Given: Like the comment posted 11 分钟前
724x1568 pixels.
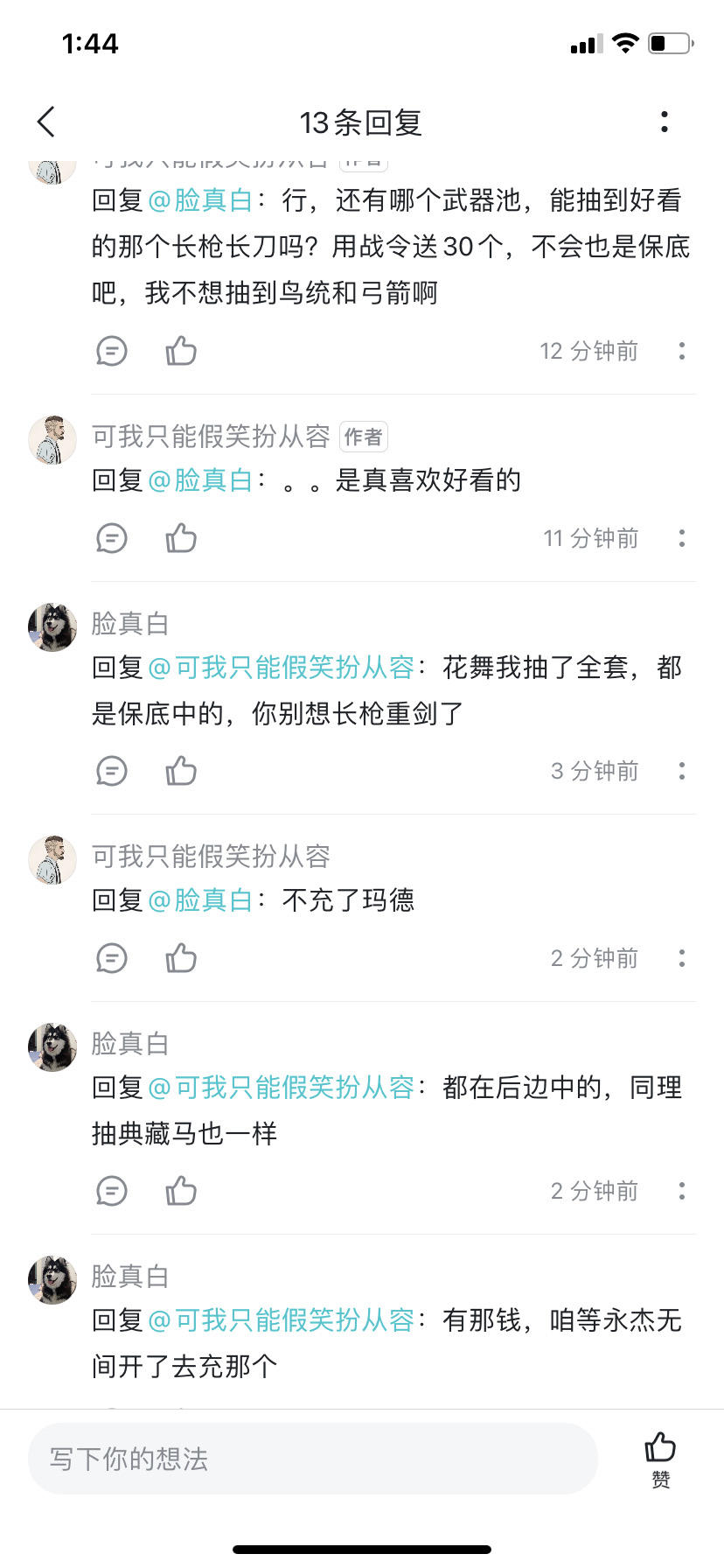Looking at the screenshot, I should (x=181, y=538).
